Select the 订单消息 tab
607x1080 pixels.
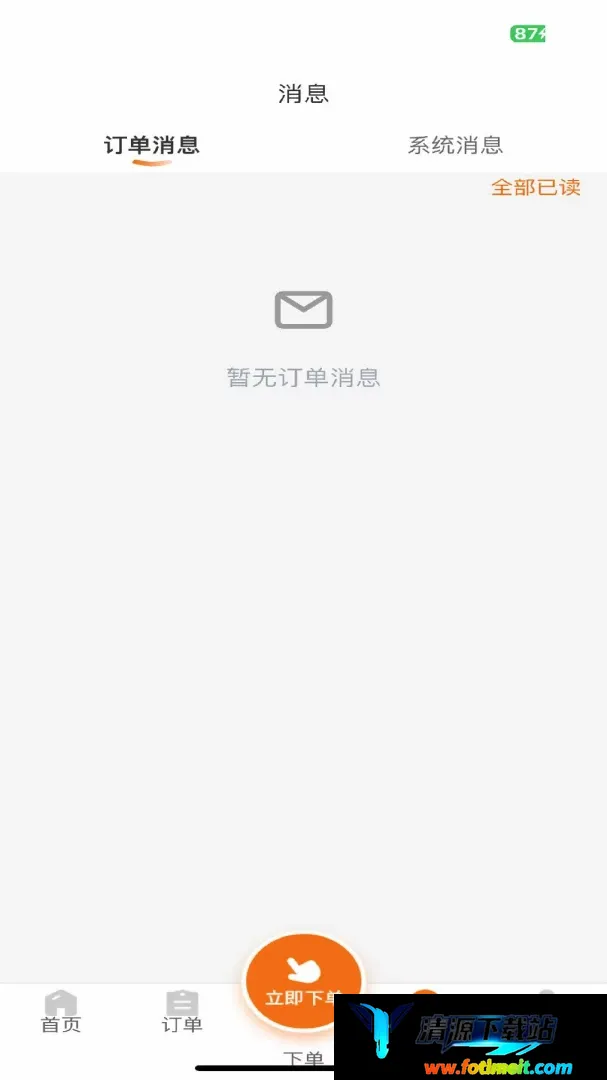pos(152,145)
